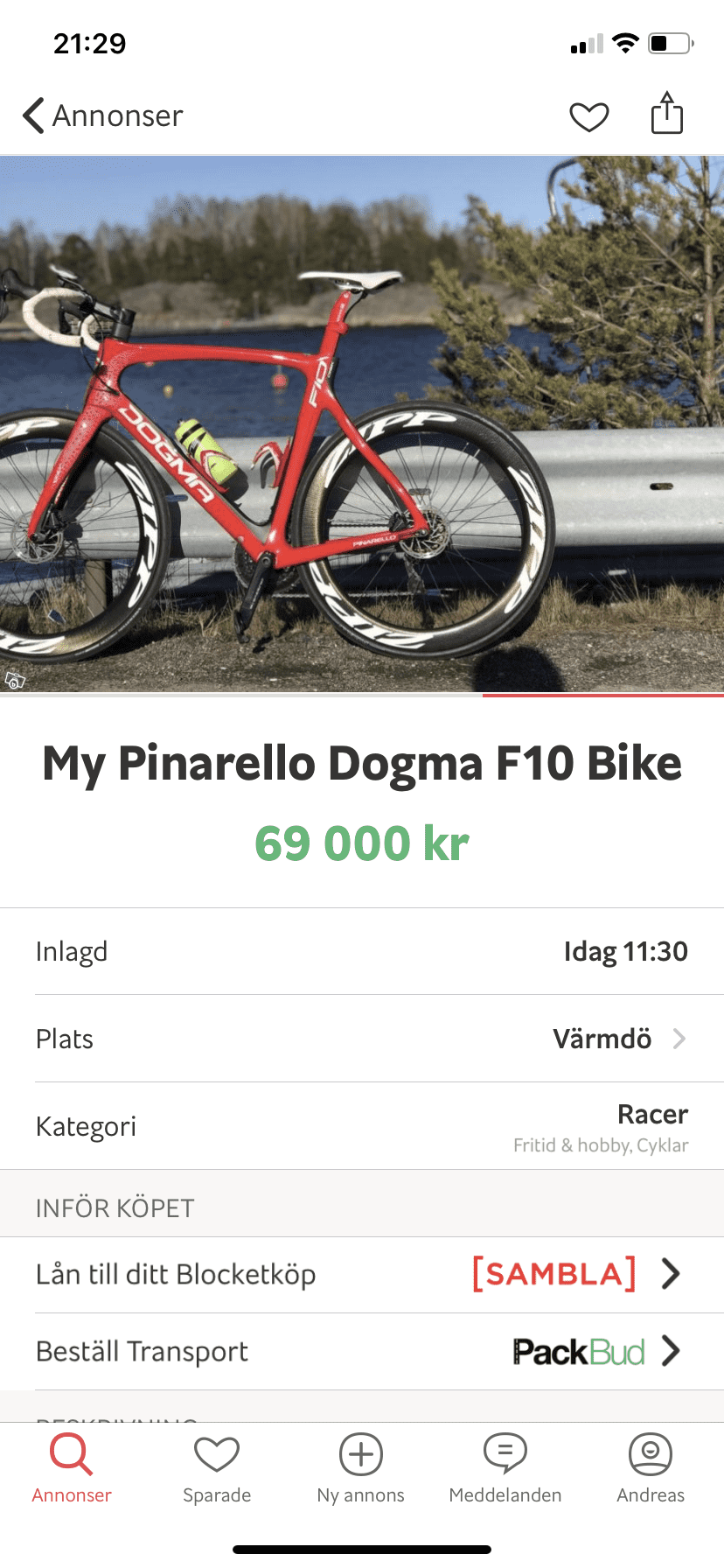Image resolution: width=724 pixels, height=1568 pixels.
Task: Select the Annonser search tab
Action: 72,1470
